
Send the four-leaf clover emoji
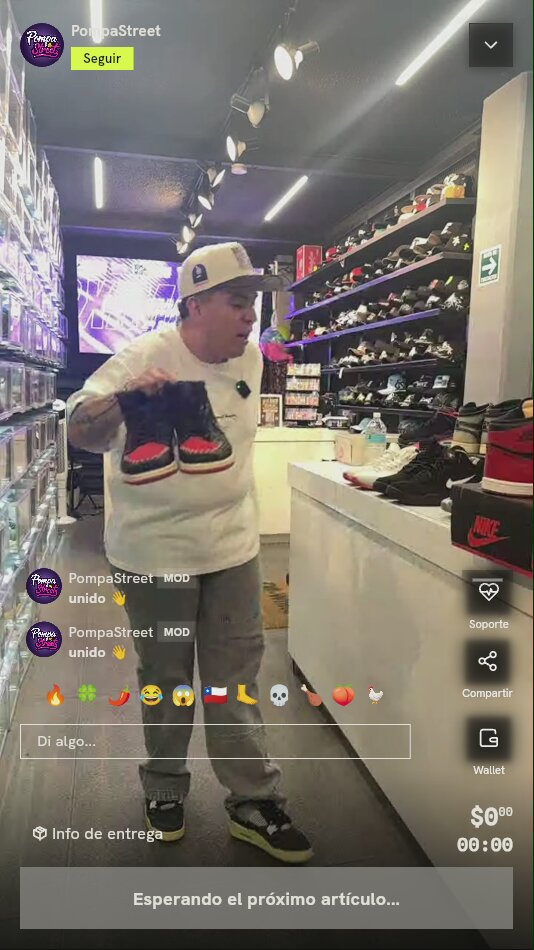click(x=87, y=695)
